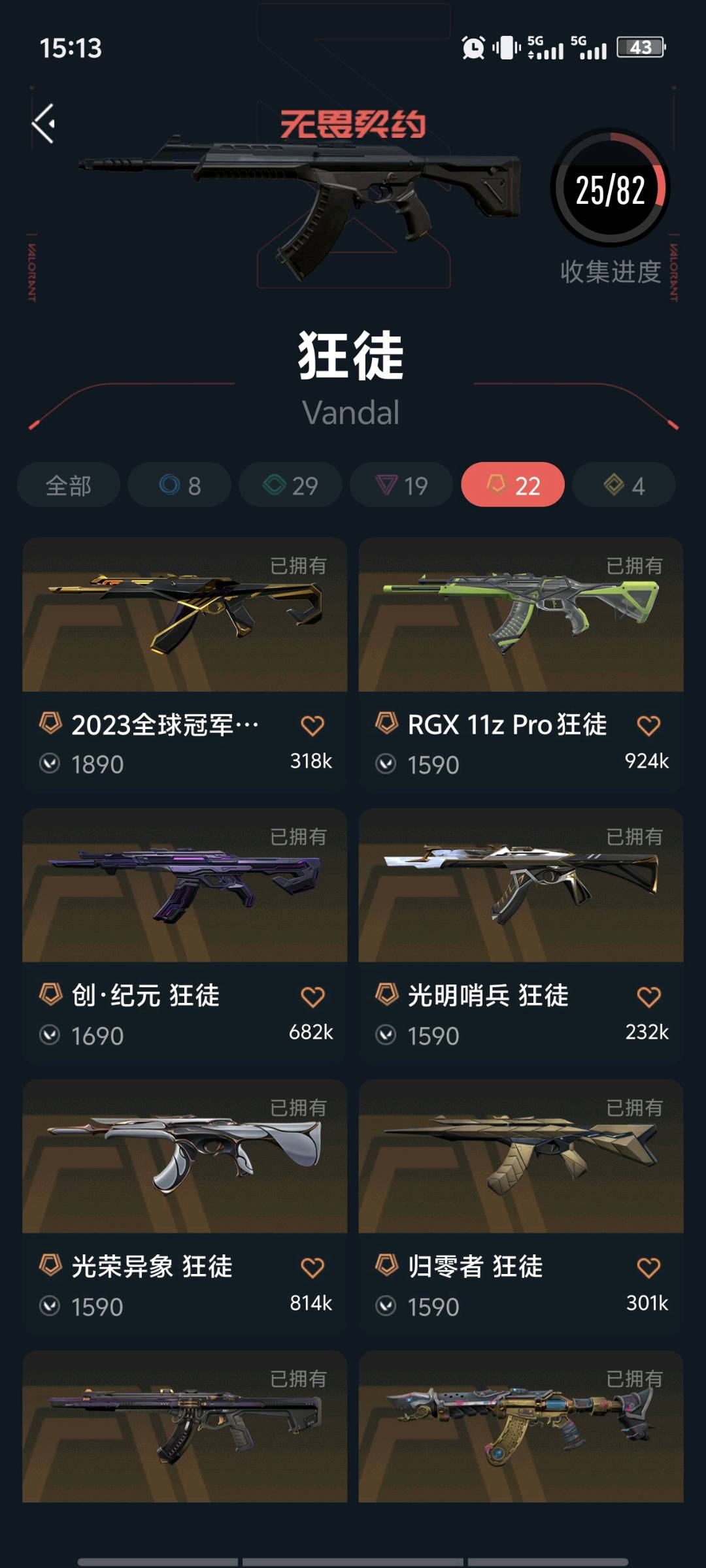Like the 2023全球冠军 skin with the heart
Image resolution: width=706 pixels, height=1568 pixels.
click(x=312, y=726)
